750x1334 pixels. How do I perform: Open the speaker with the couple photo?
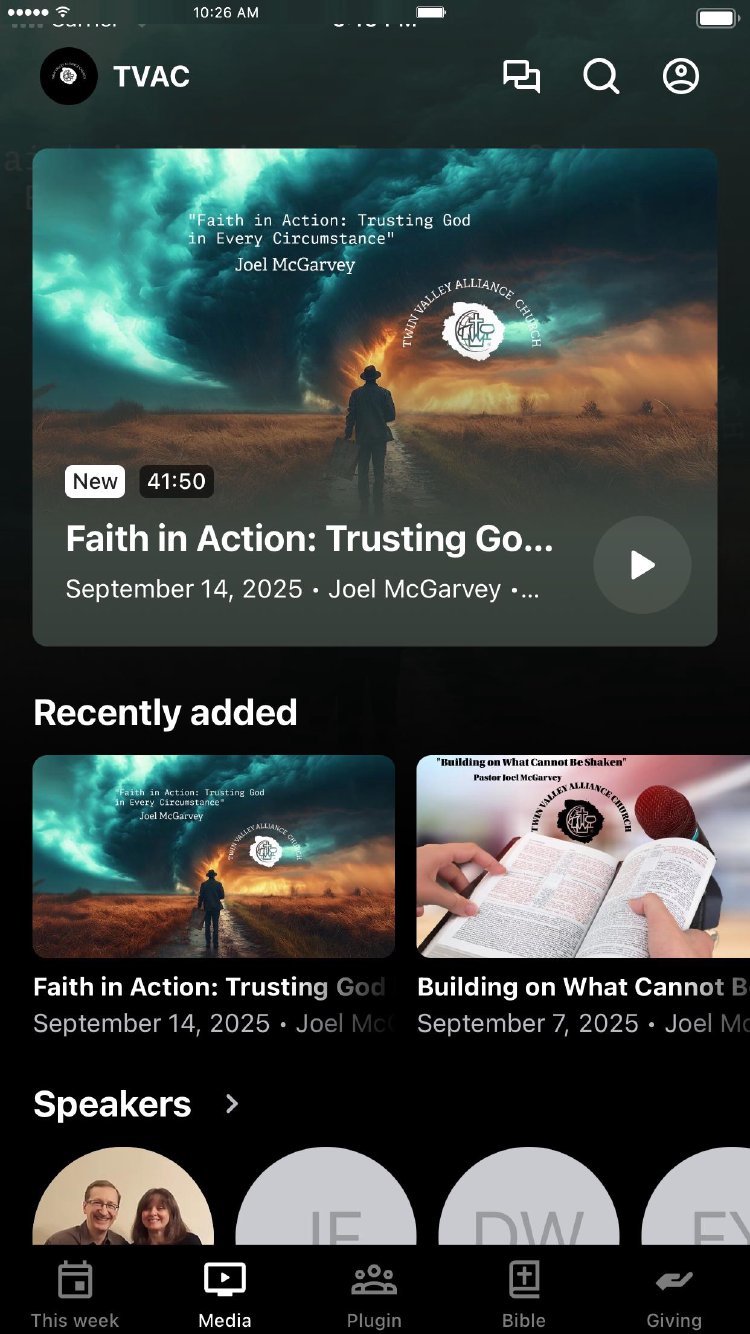[x=123, y=1200]
